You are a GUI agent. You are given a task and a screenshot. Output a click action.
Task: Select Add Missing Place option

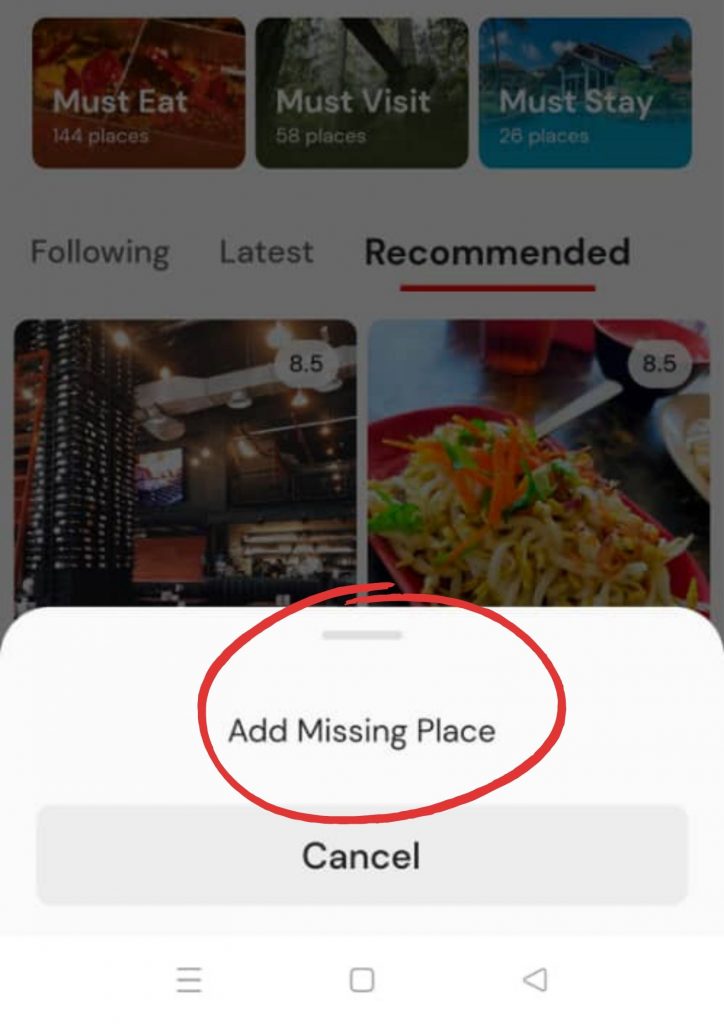[361, 731]
